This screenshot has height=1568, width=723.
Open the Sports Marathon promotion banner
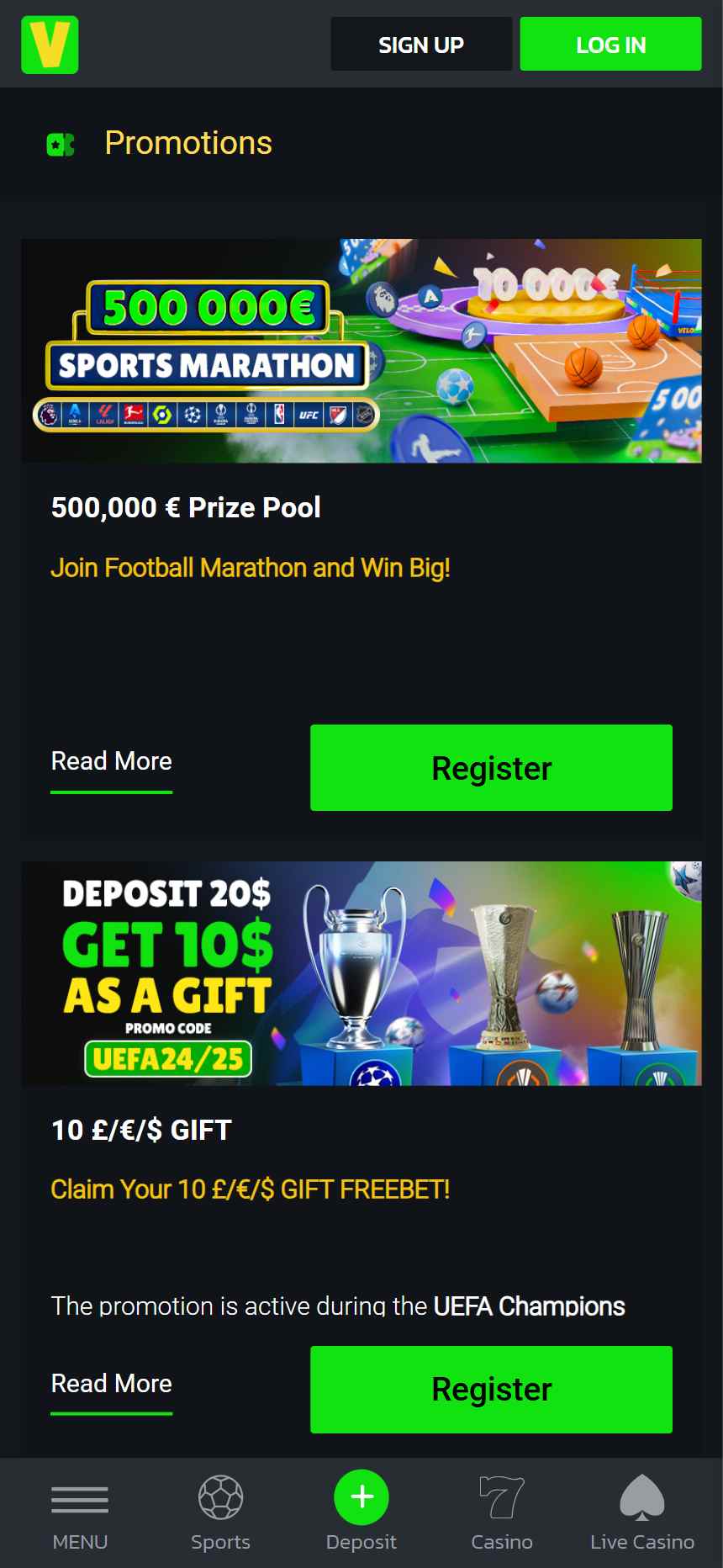[361, 351]
